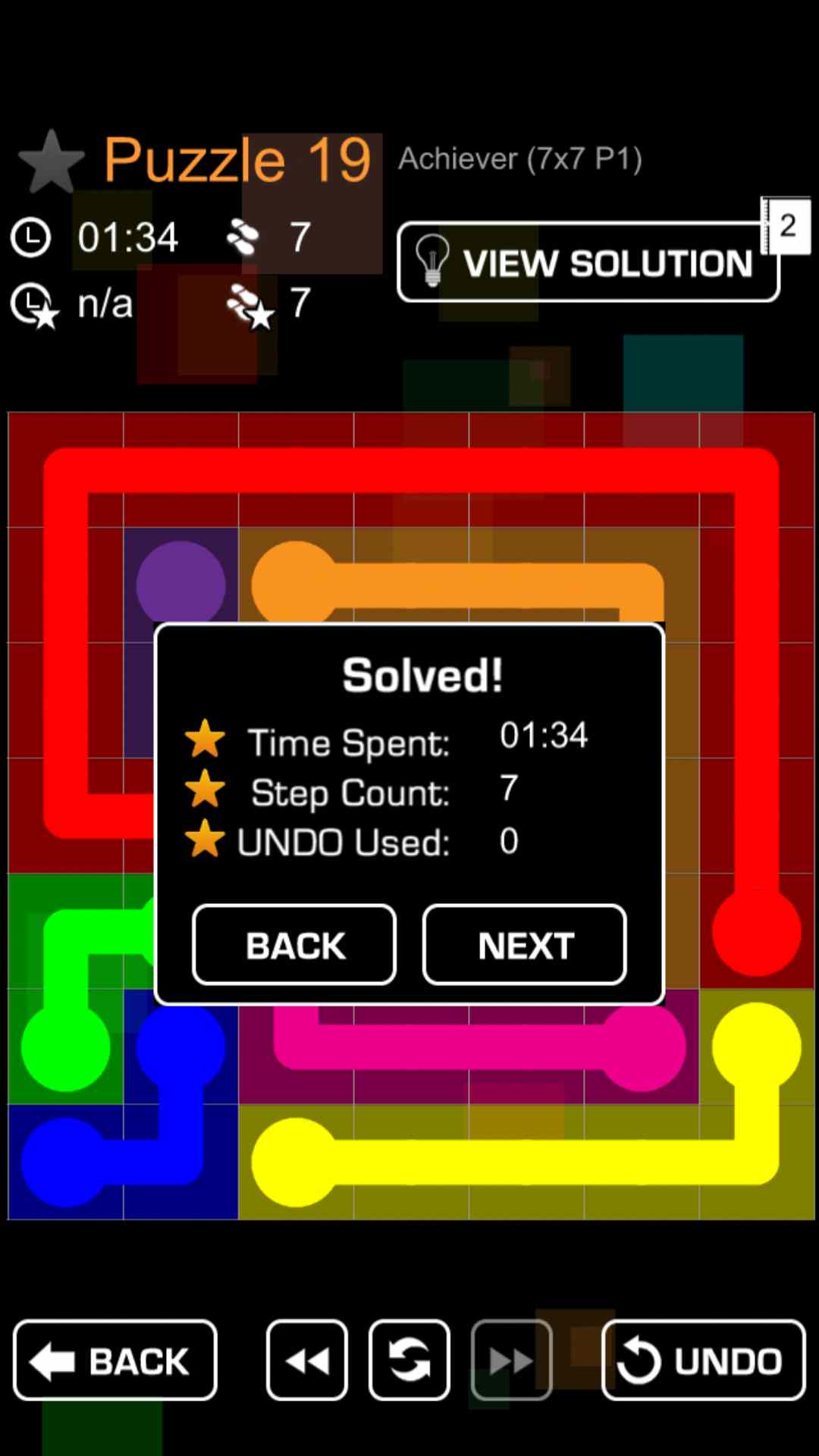This screenshot has width=819, height=1456.
Task: Go to previous puzzle with rewind button
Action: [x=307, y=1360]
